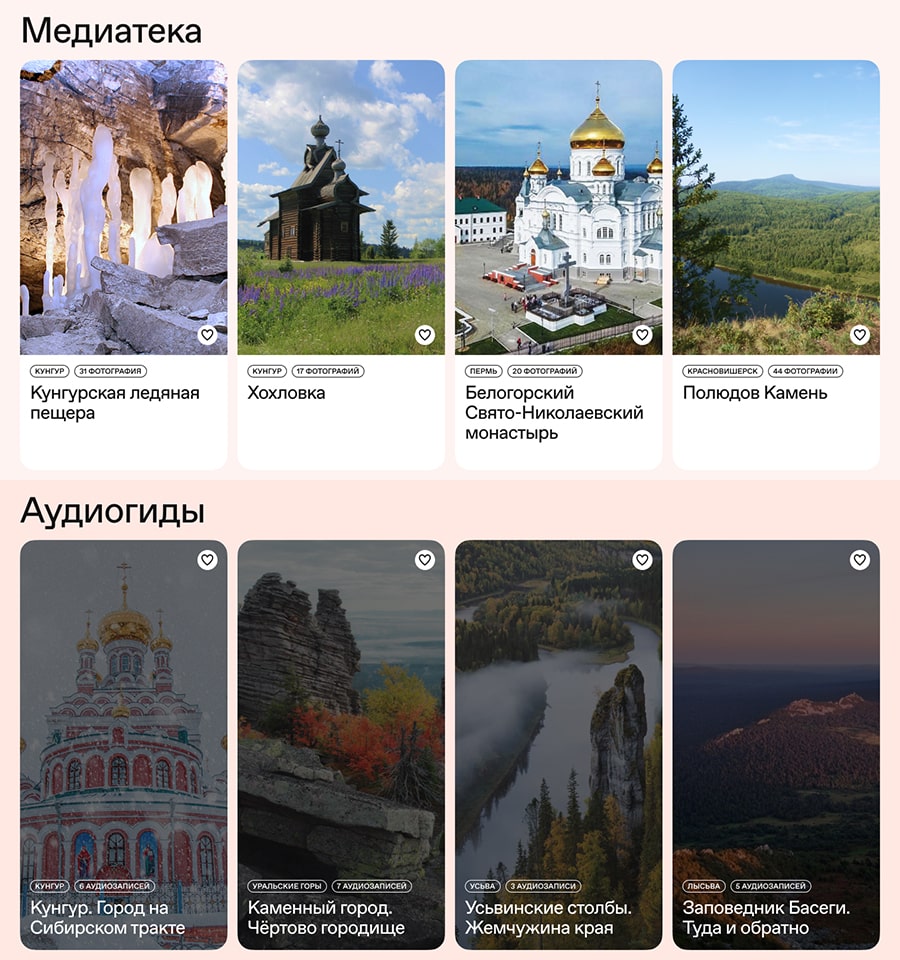Like the Кунгур audioguide
900x960 pixels.
coord(207,560)
